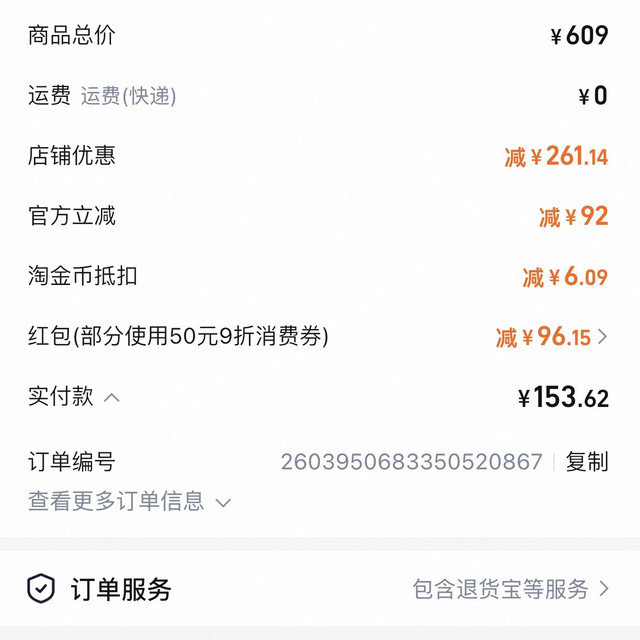
Task: Collapse the 实付款 price breakdown
Action: coord(111,398)
